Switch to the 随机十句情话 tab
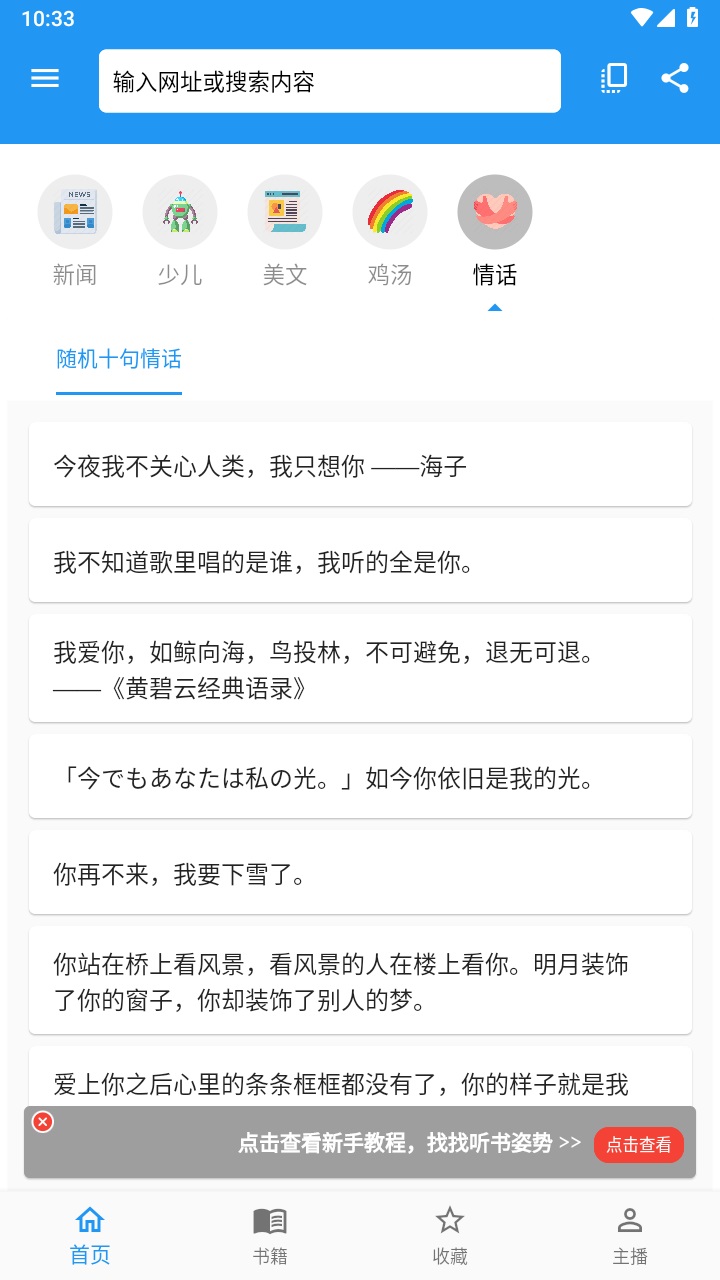 pyautogui.click(x=118, y=359)
